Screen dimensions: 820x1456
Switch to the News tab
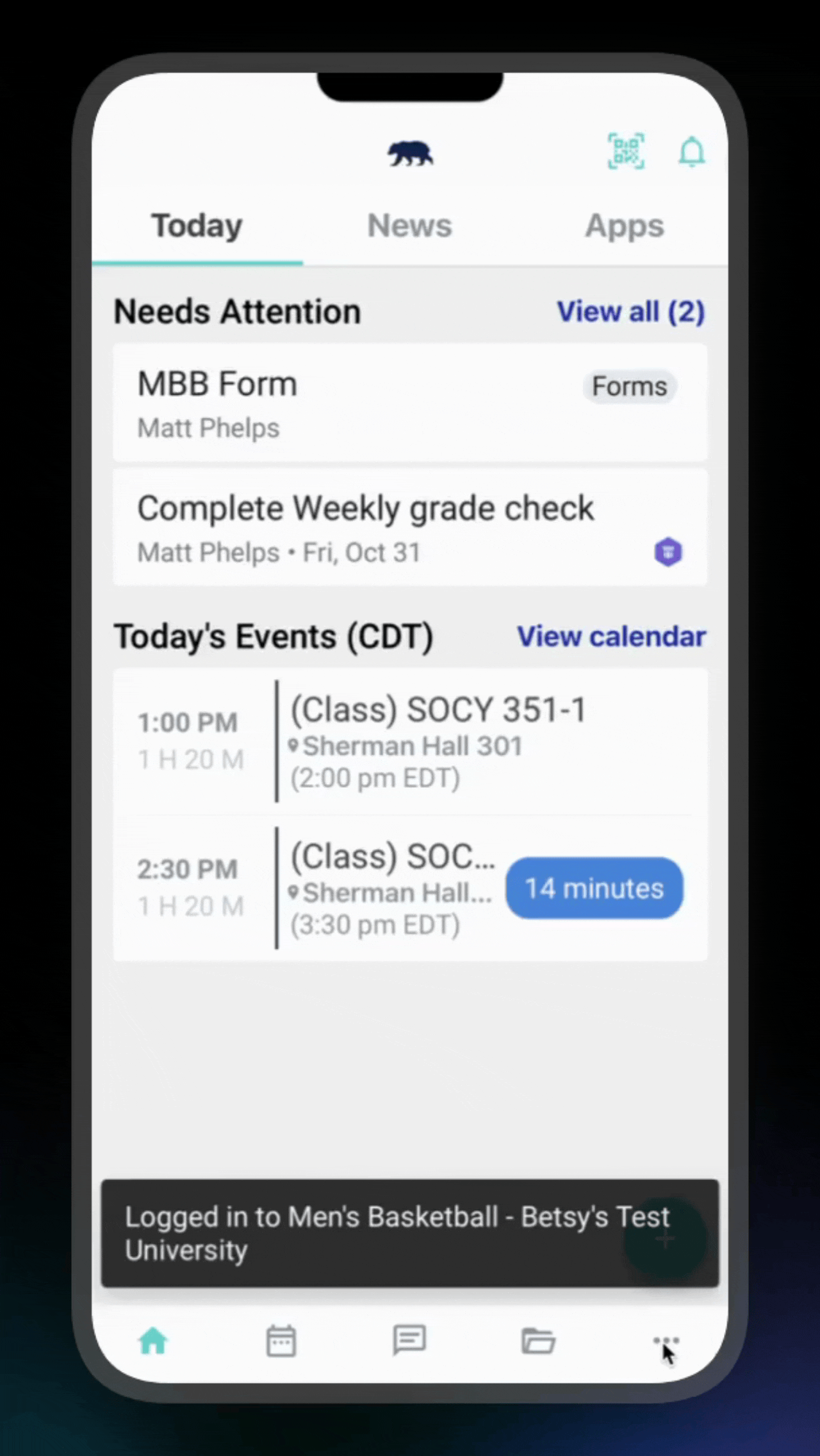[409, 225]
